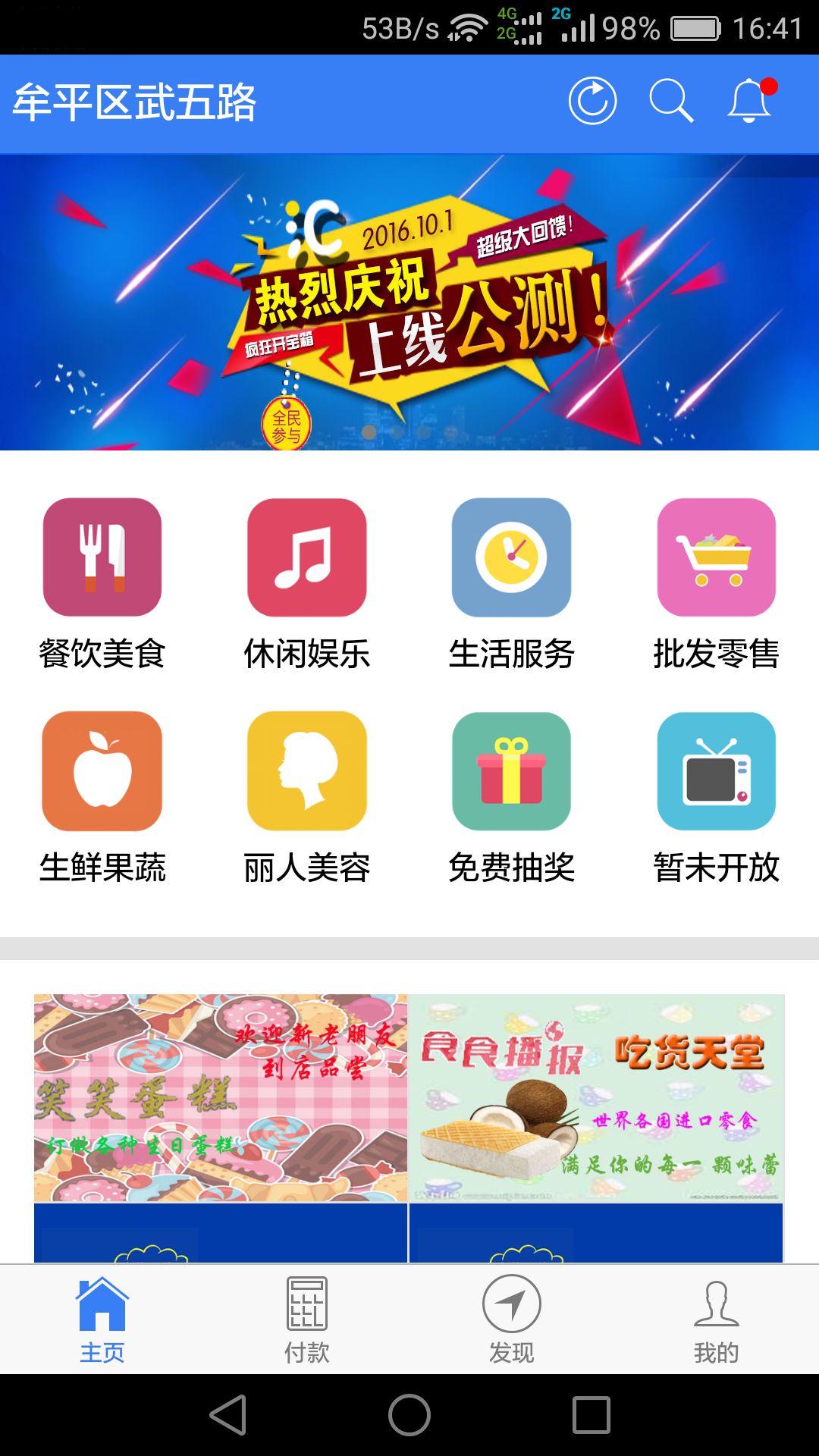
Task: Open the 生活服务 clock icon
Action: pyautogui.click(x=511, y=557)
